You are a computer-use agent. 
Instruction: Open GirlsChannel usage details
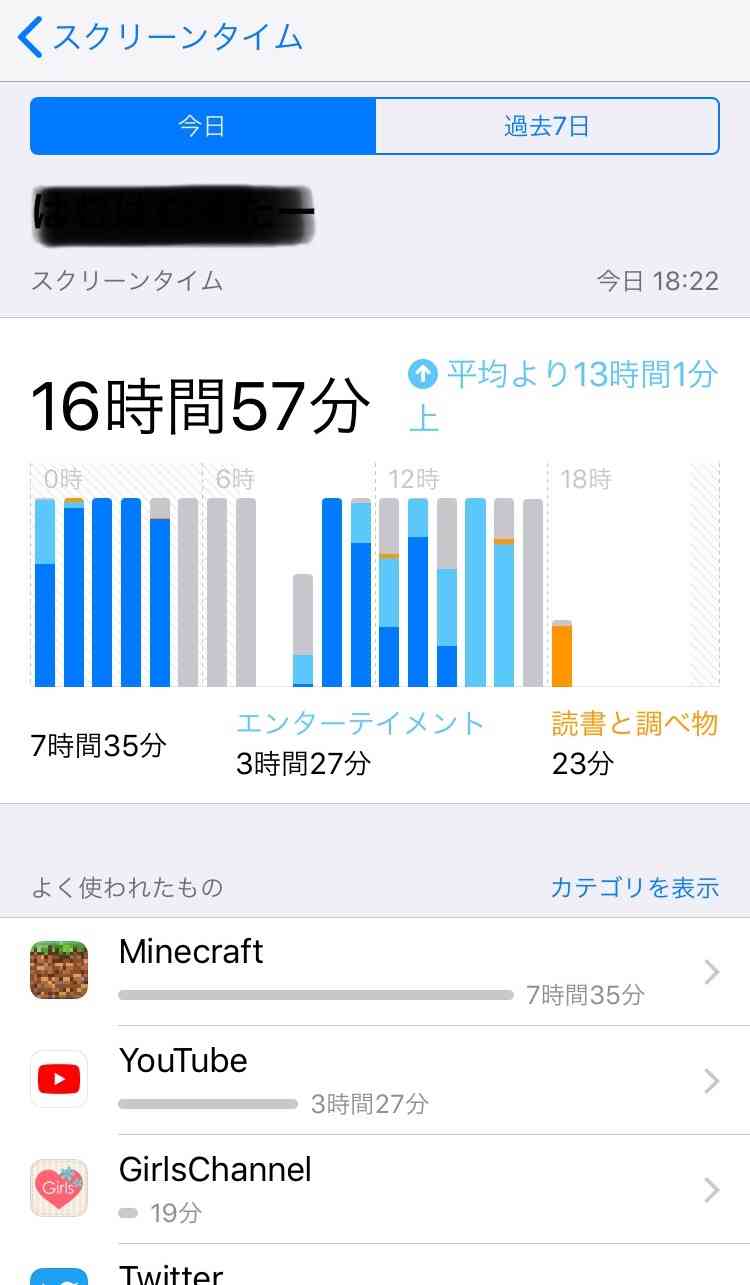coord(375,1190)
